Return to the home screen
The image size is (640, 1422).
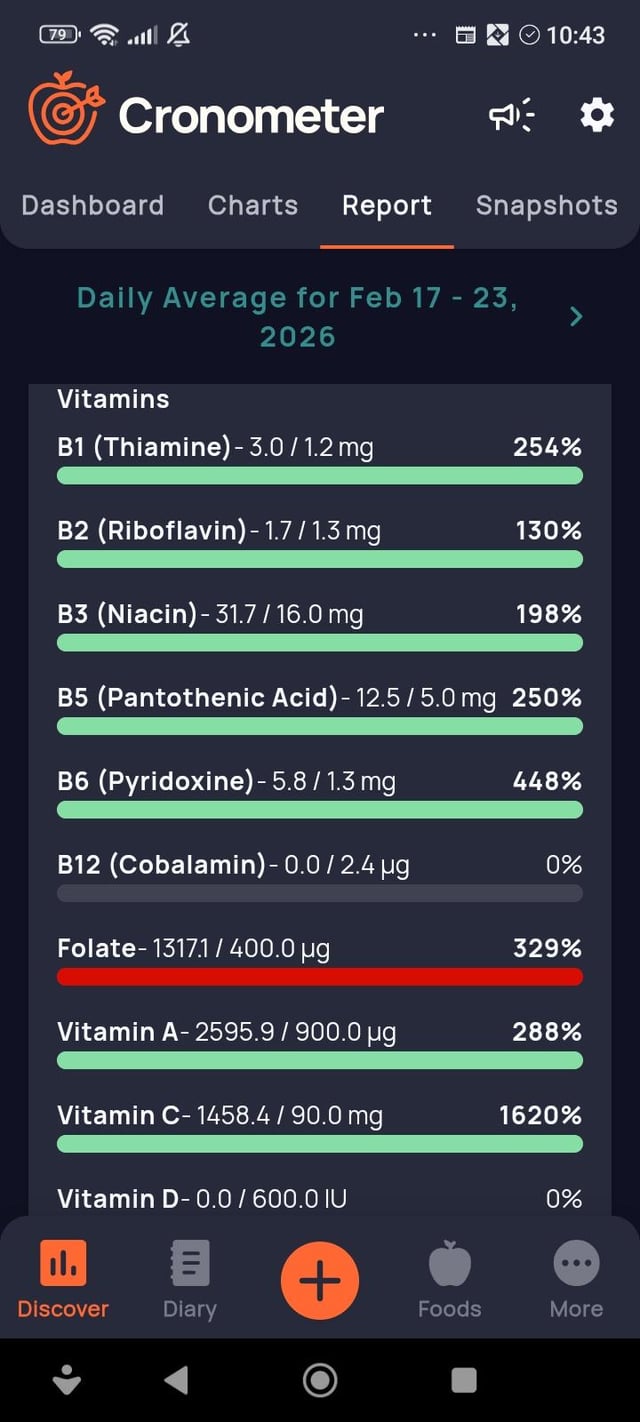click(320, 1380)
